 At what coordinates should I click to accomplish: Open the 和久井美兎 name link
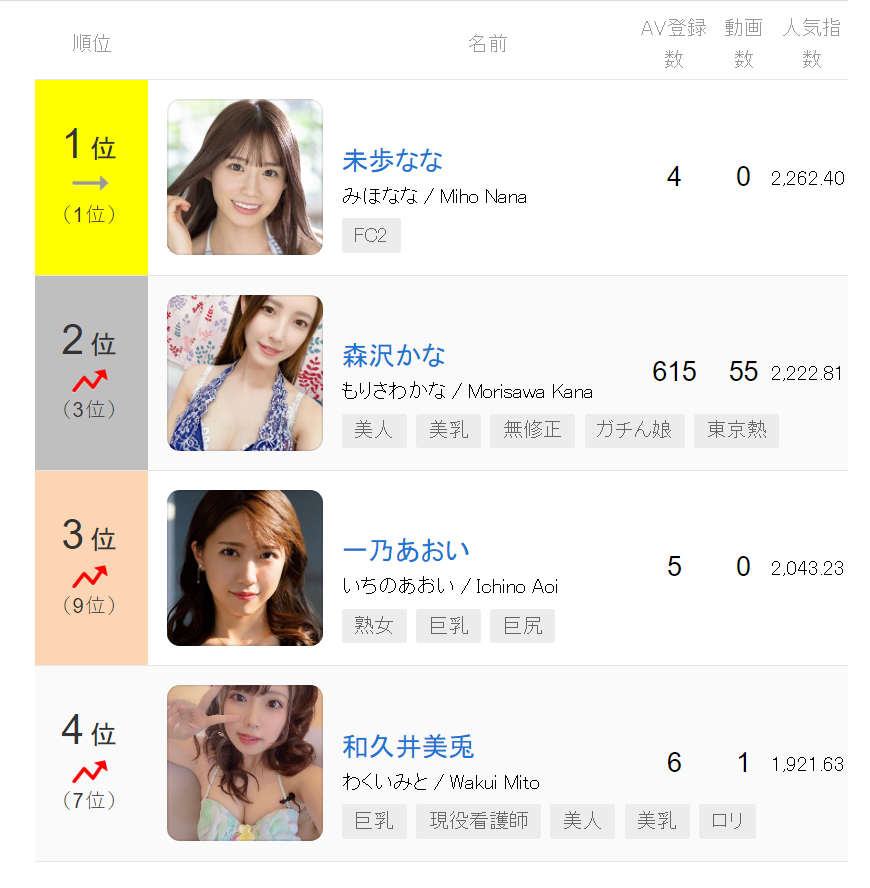pos(408,746)
